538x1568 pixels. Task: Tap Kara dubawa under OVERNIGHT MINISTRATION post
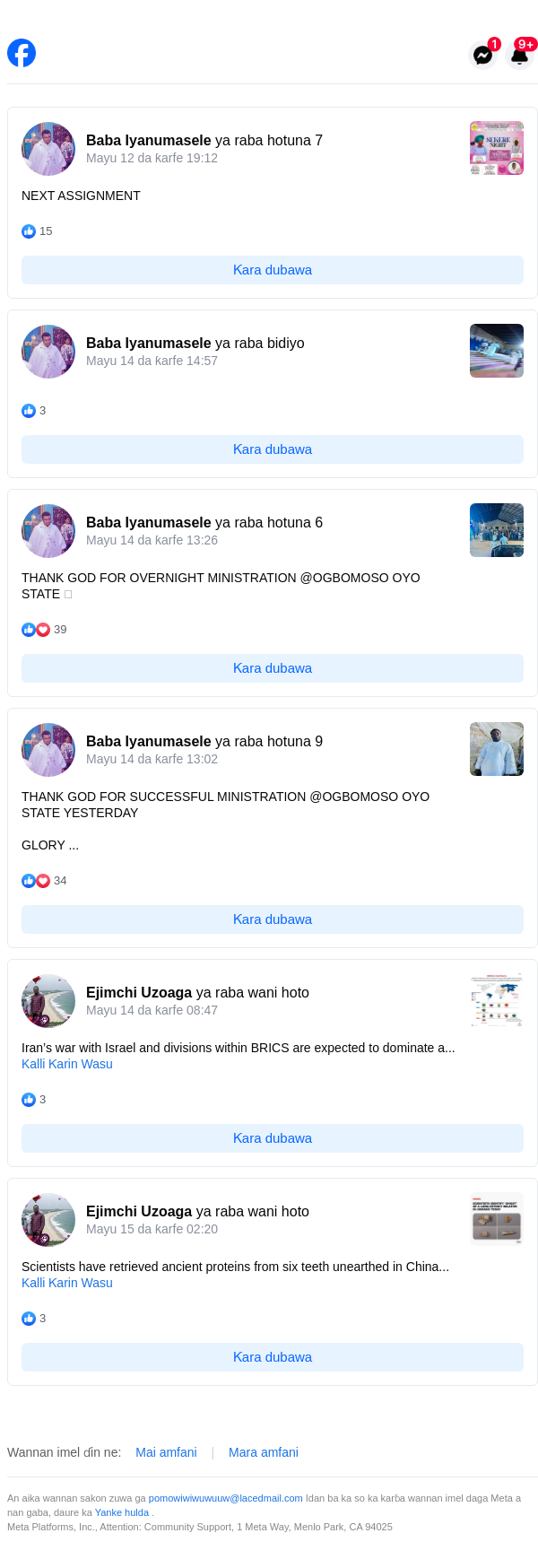(273, 668)
